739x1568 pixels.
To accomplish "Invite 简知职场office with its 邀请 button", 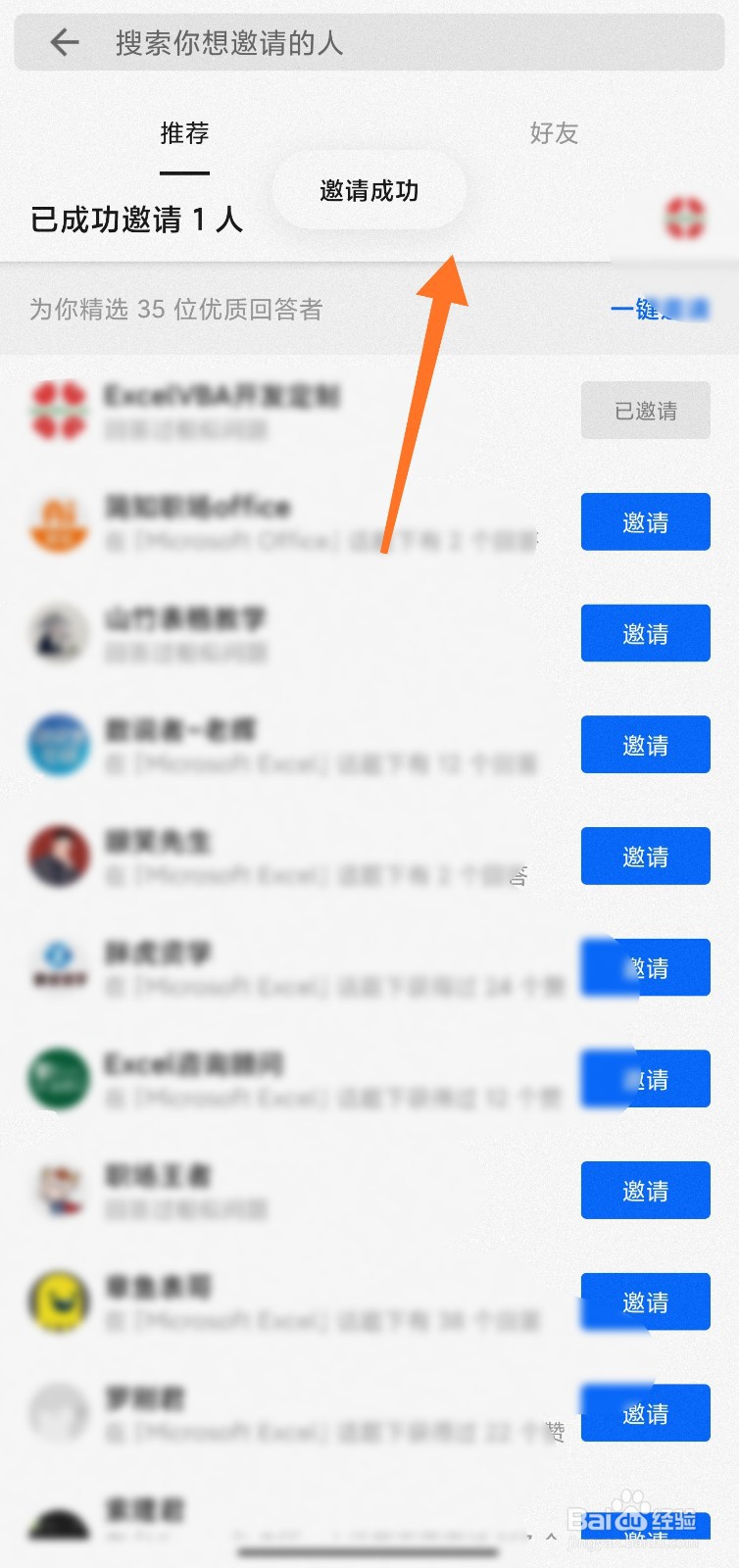I will [645, 521].
